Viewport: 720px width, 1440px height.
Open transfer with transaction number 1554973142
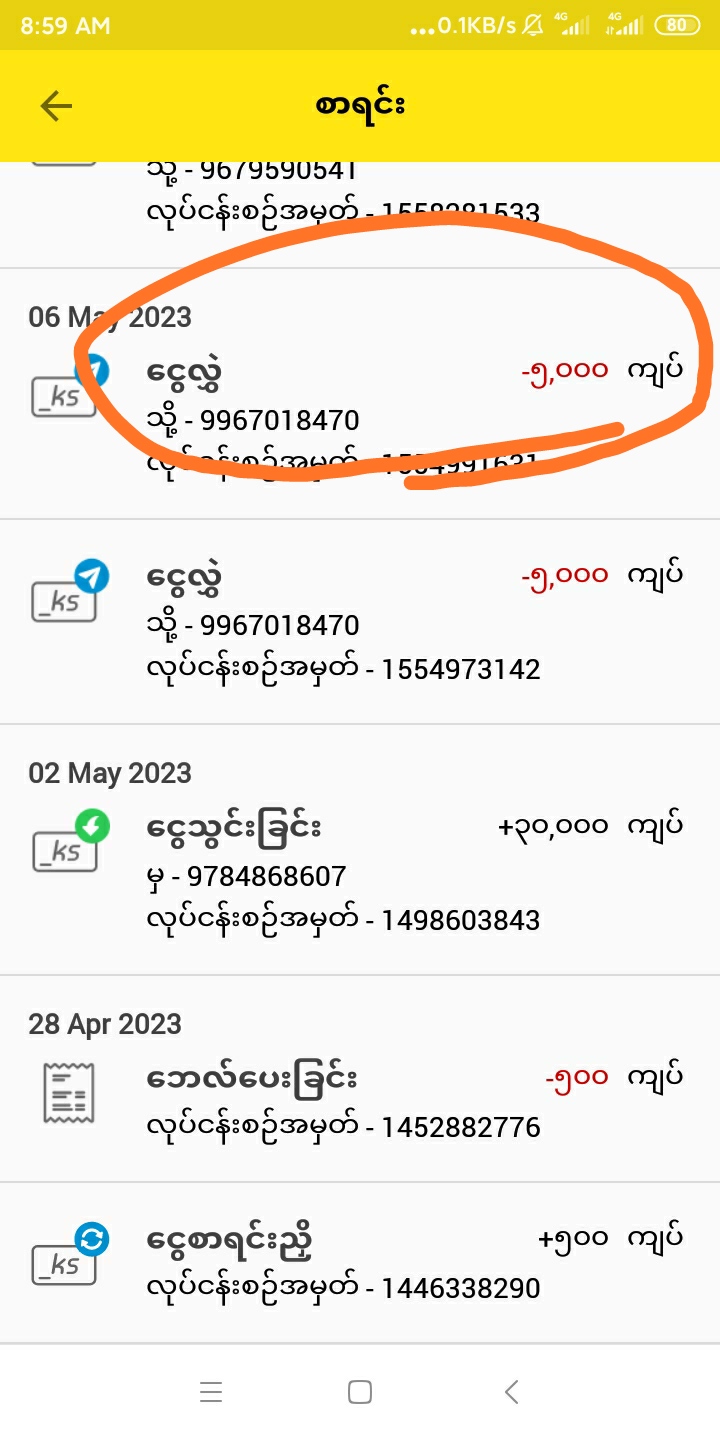tap(360, 622)
